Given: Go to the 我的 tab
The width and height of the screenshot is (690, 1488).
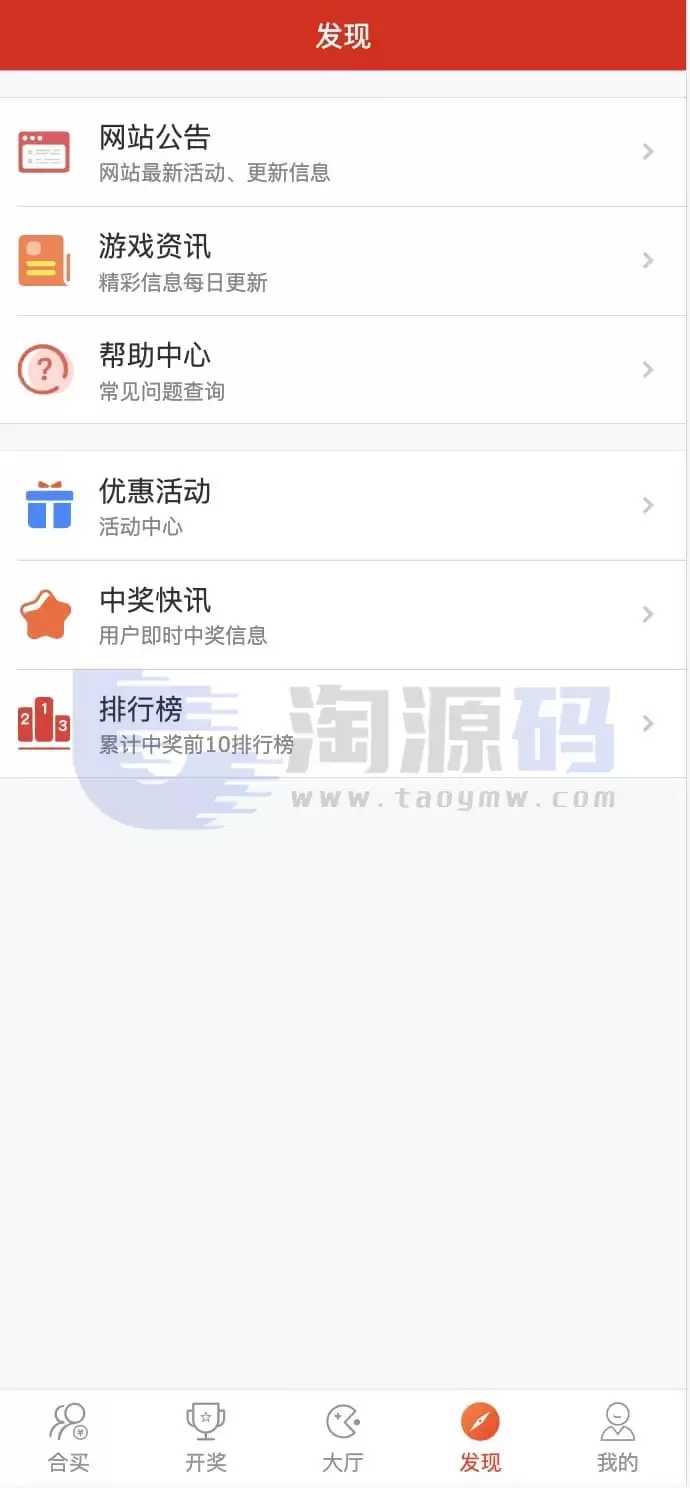Looking at the screenshot, I should pos(617,1438).
